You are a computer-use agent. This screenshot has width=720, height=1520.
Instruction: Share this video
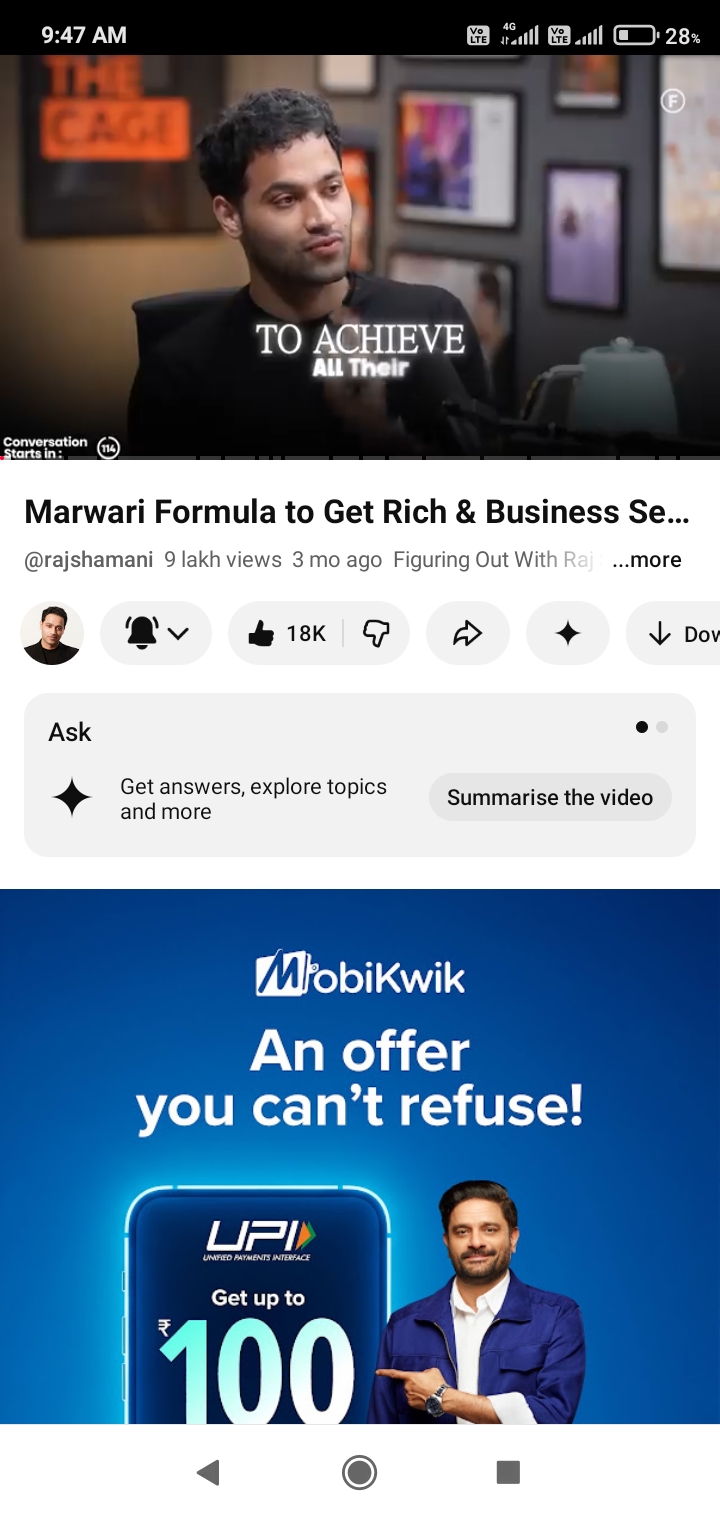point(468,633)
